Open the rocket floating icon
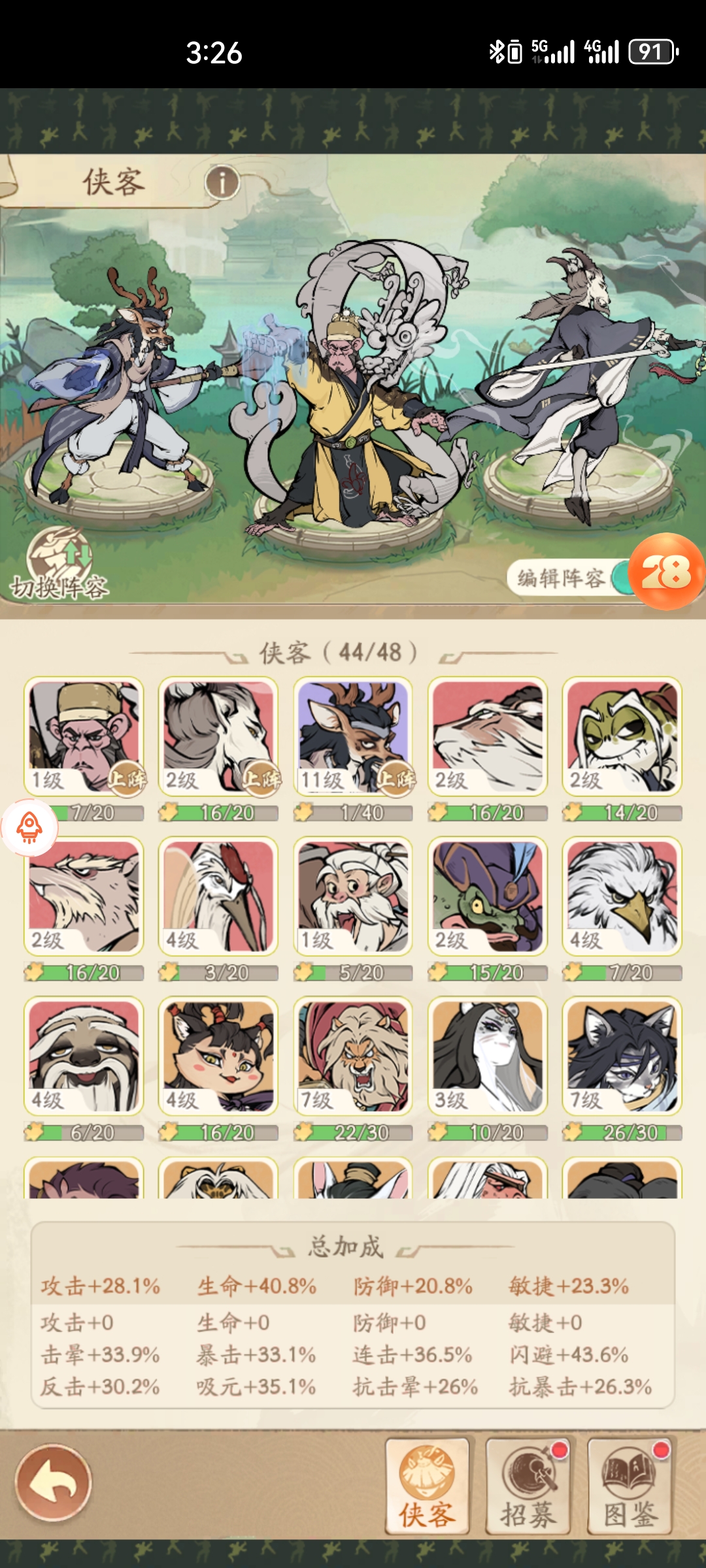The height and width of the screenshot is (1568, 706). 29,828
